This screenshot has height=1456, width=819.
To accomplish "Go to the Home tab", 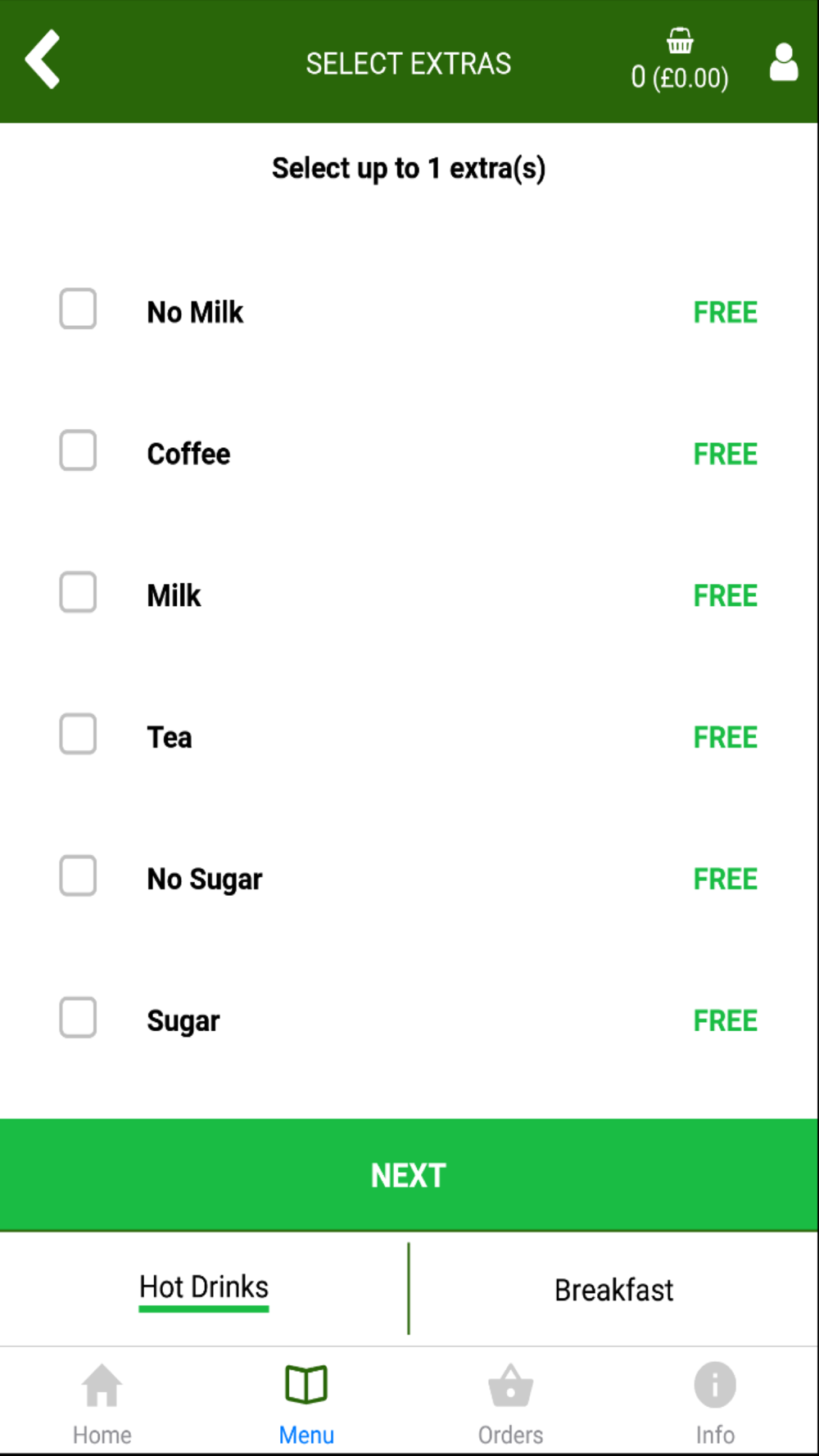I will [x=102, y=1404].
